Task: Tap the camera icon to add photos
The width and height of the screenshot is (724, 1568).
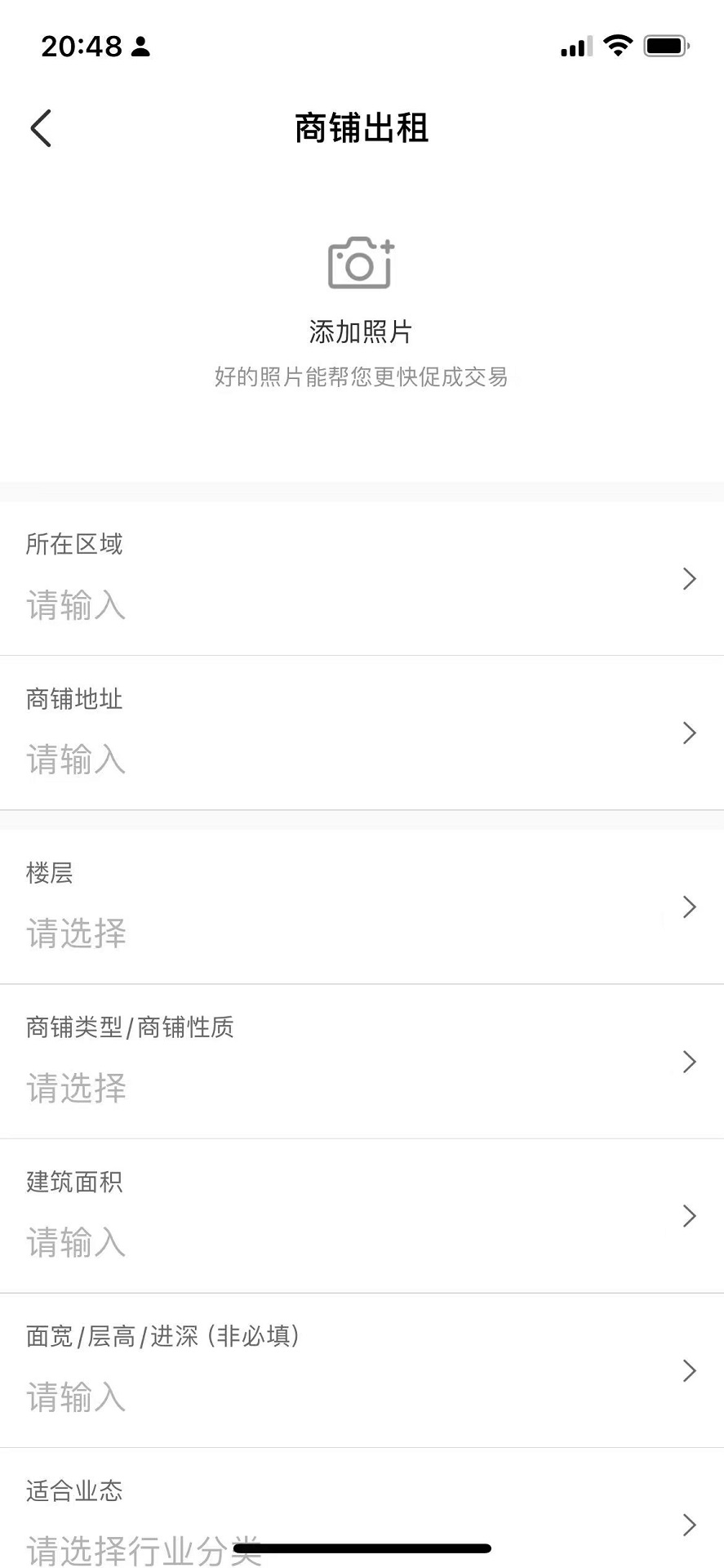Action: [x=359, y=263]
